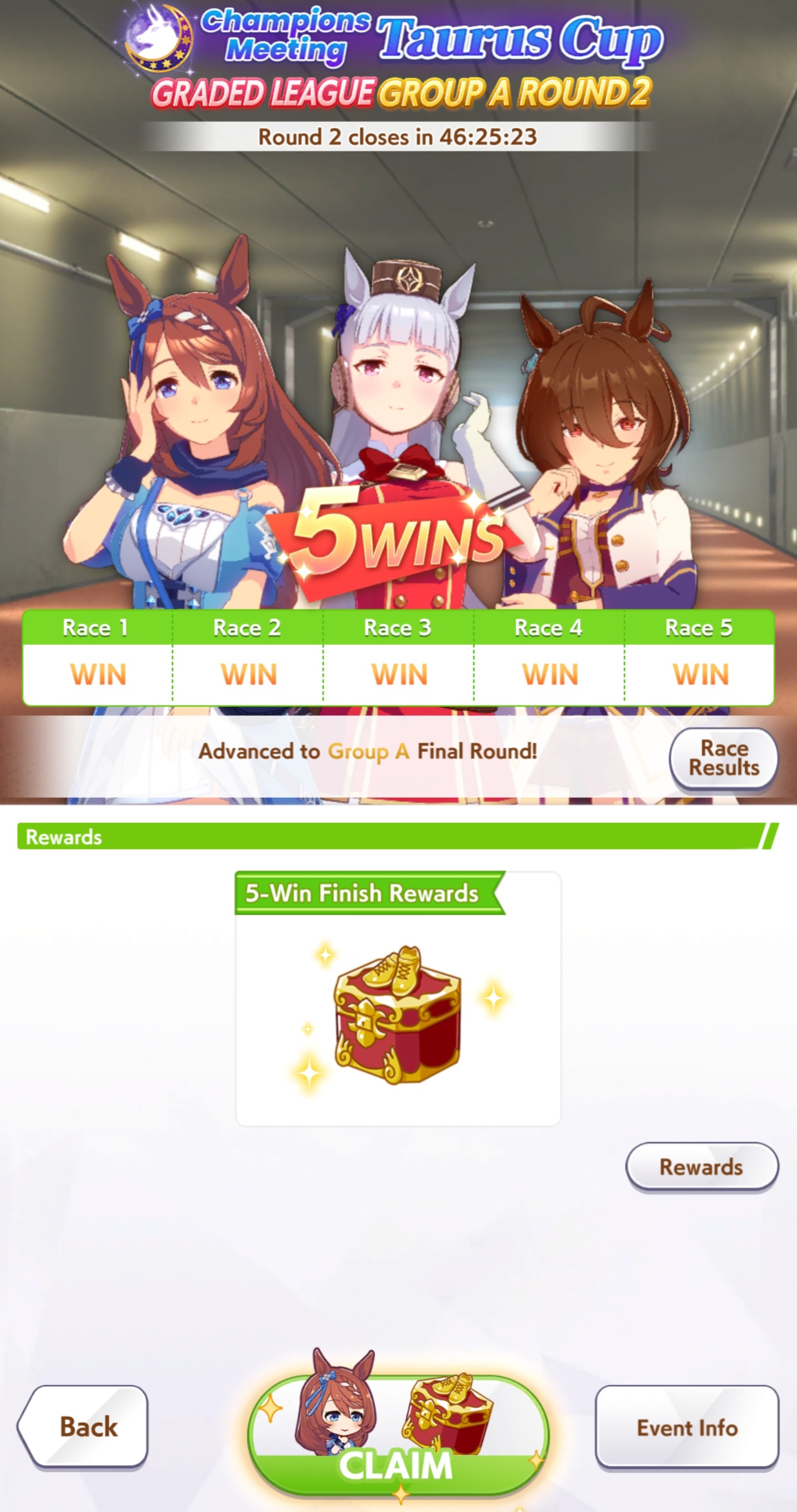The height and width of the screenshot is (1512, 797).
Task: Open Event Info
Action: (687, 1427)
